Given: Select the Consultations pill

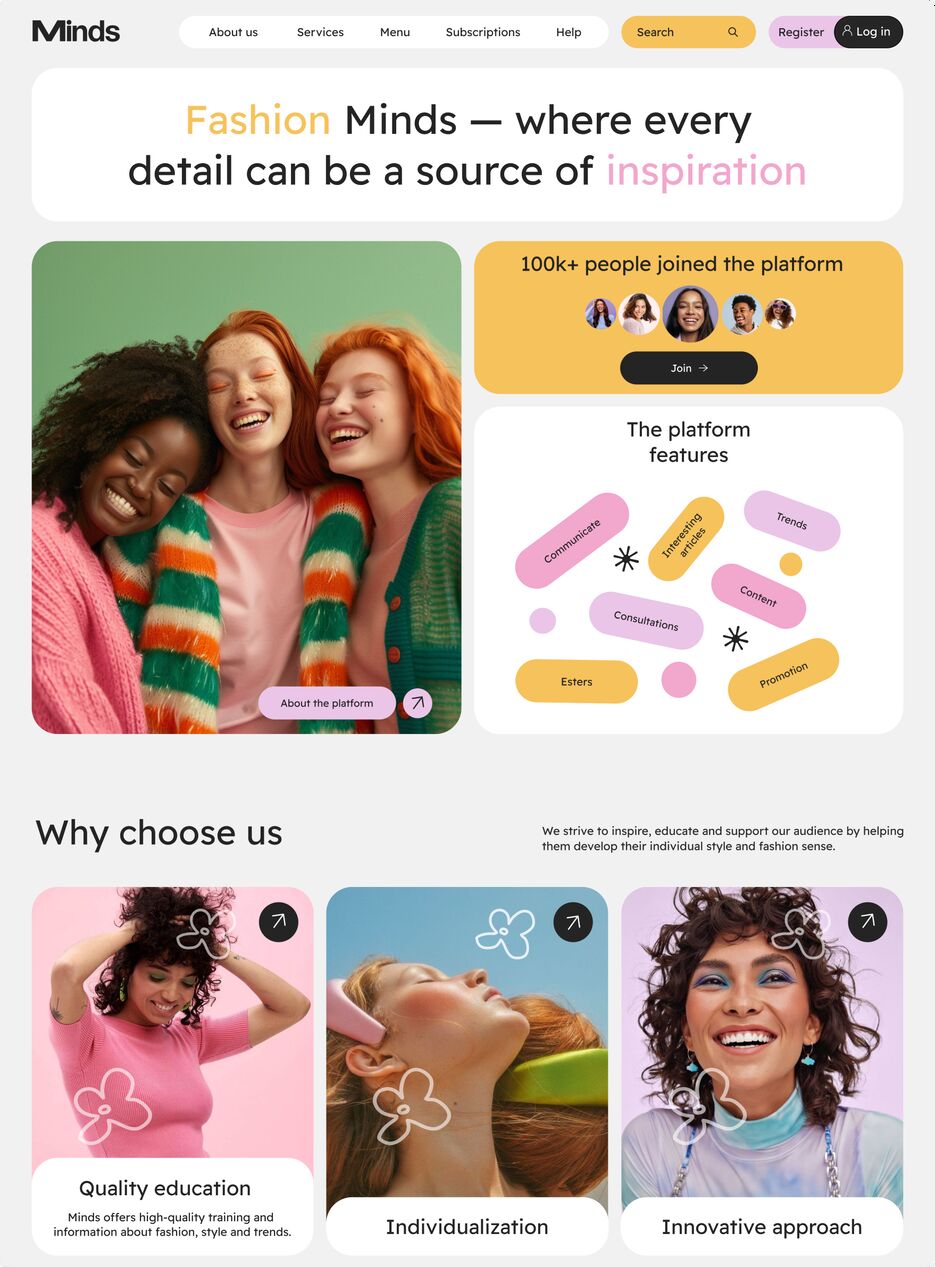Looking at the screenshot, I should [x=646, y=620].
